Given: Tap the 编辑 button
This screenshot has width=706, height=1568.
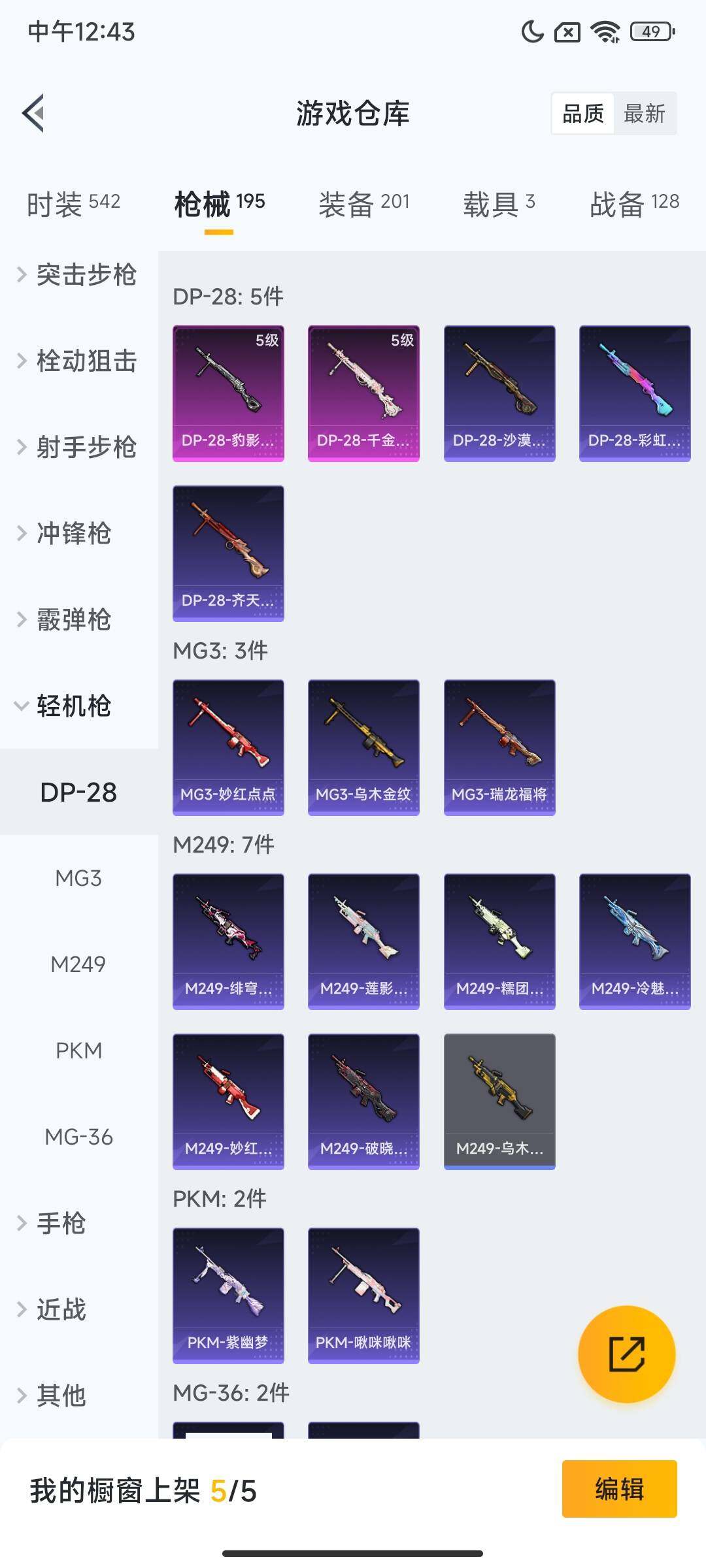Looking at the screenshot, I should point(619,1489).
